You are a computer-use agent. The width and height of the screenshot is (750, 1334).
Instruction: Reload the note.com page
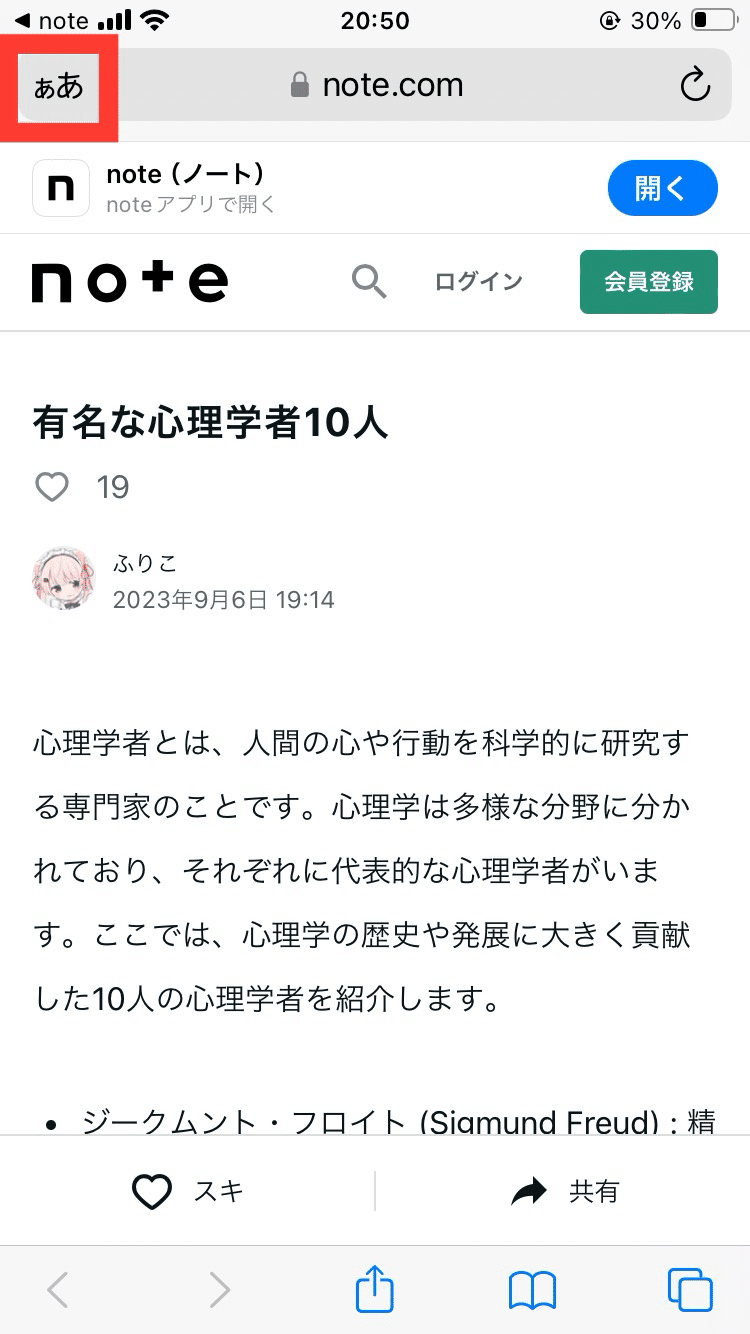[696, 86]
